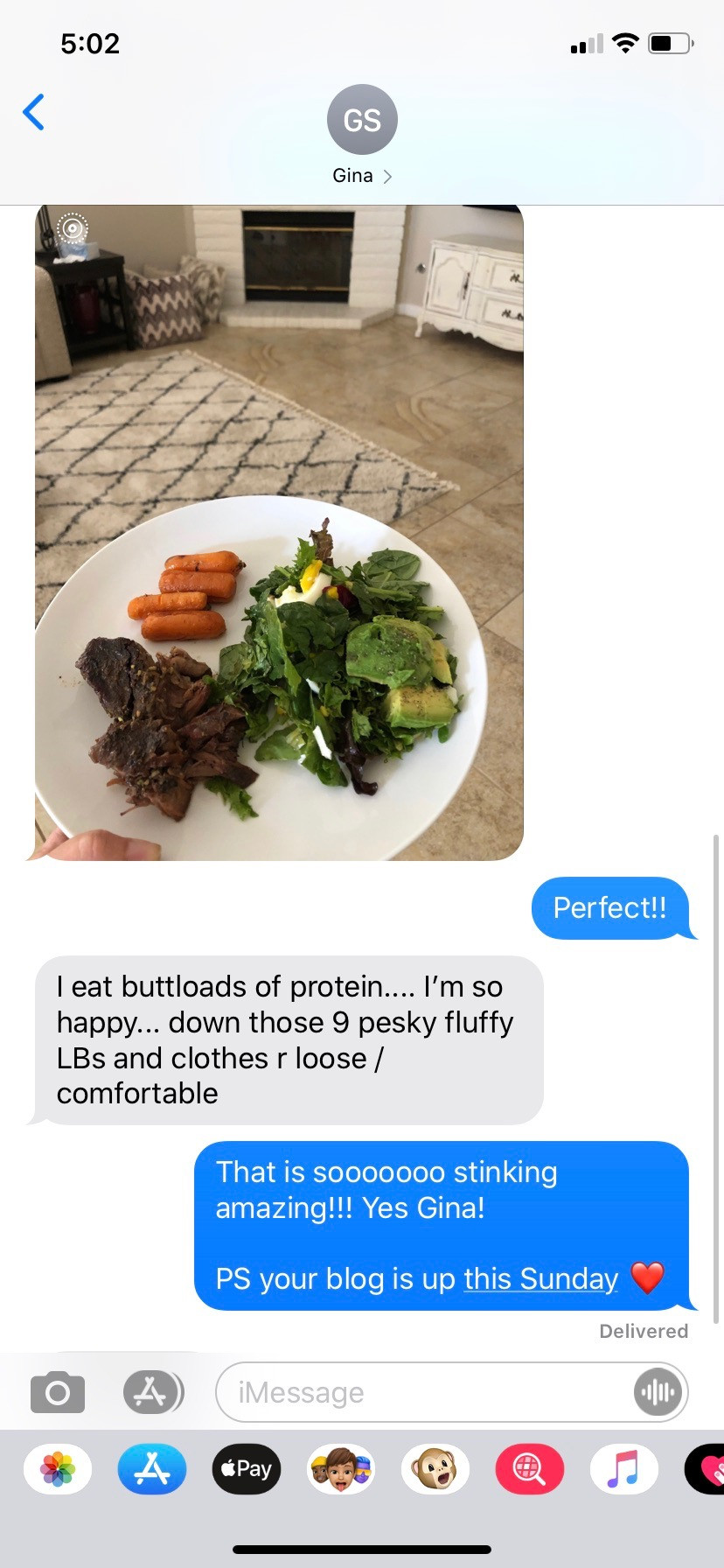Search images with the red globe icon
Viewport: 724px width, 1568px height.
click(530, 1468)
